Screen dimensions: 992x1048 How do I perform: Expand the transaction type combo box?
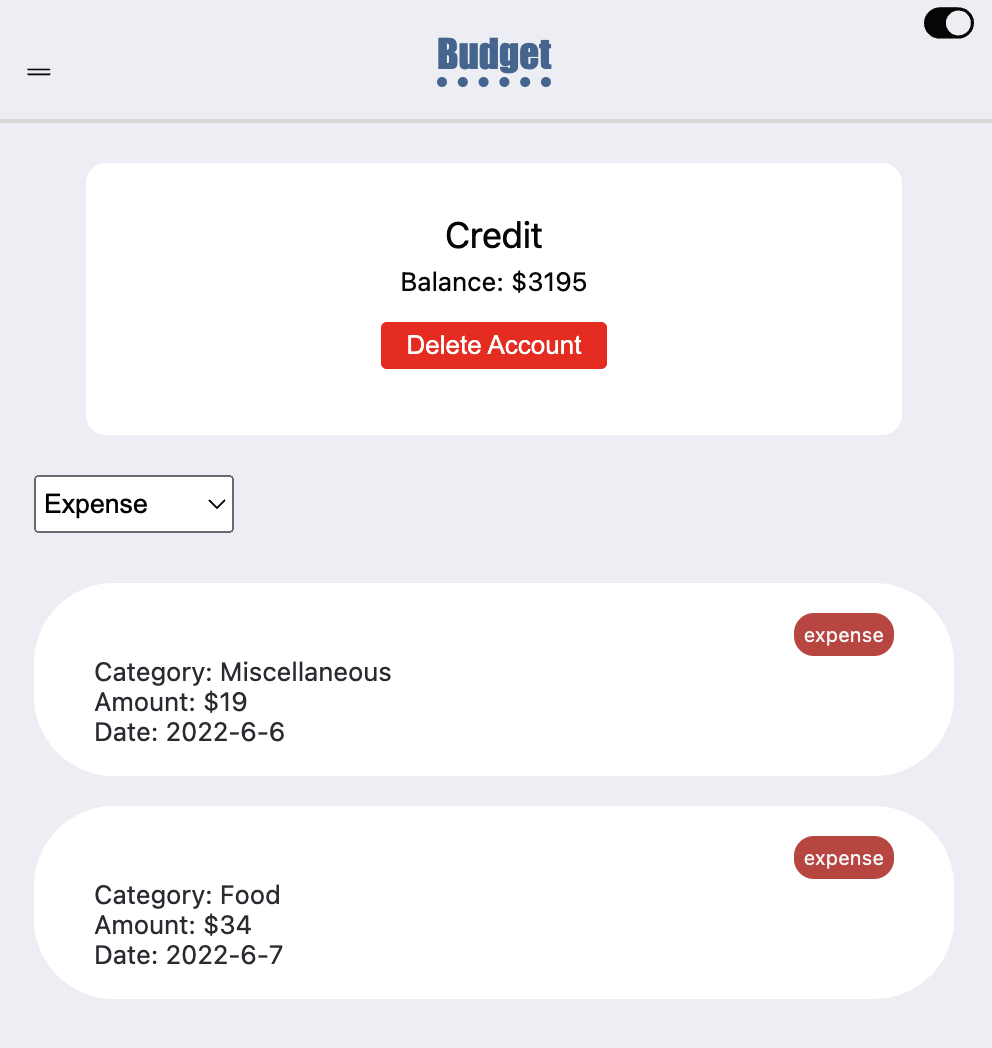(x=133, y=504)
